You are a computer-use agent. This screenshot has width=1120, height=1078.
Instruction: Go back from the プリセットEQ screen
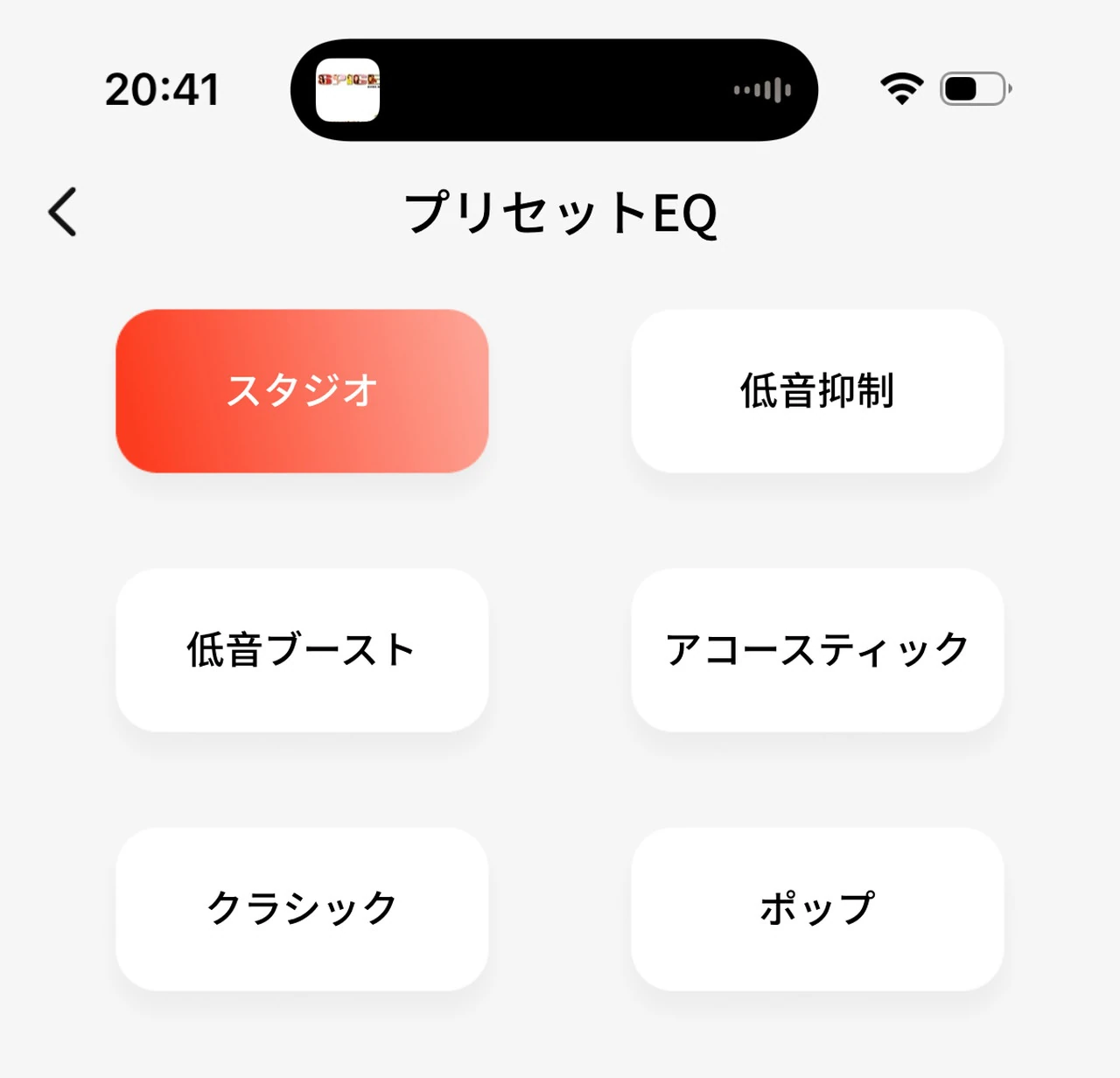pos(63,212)
